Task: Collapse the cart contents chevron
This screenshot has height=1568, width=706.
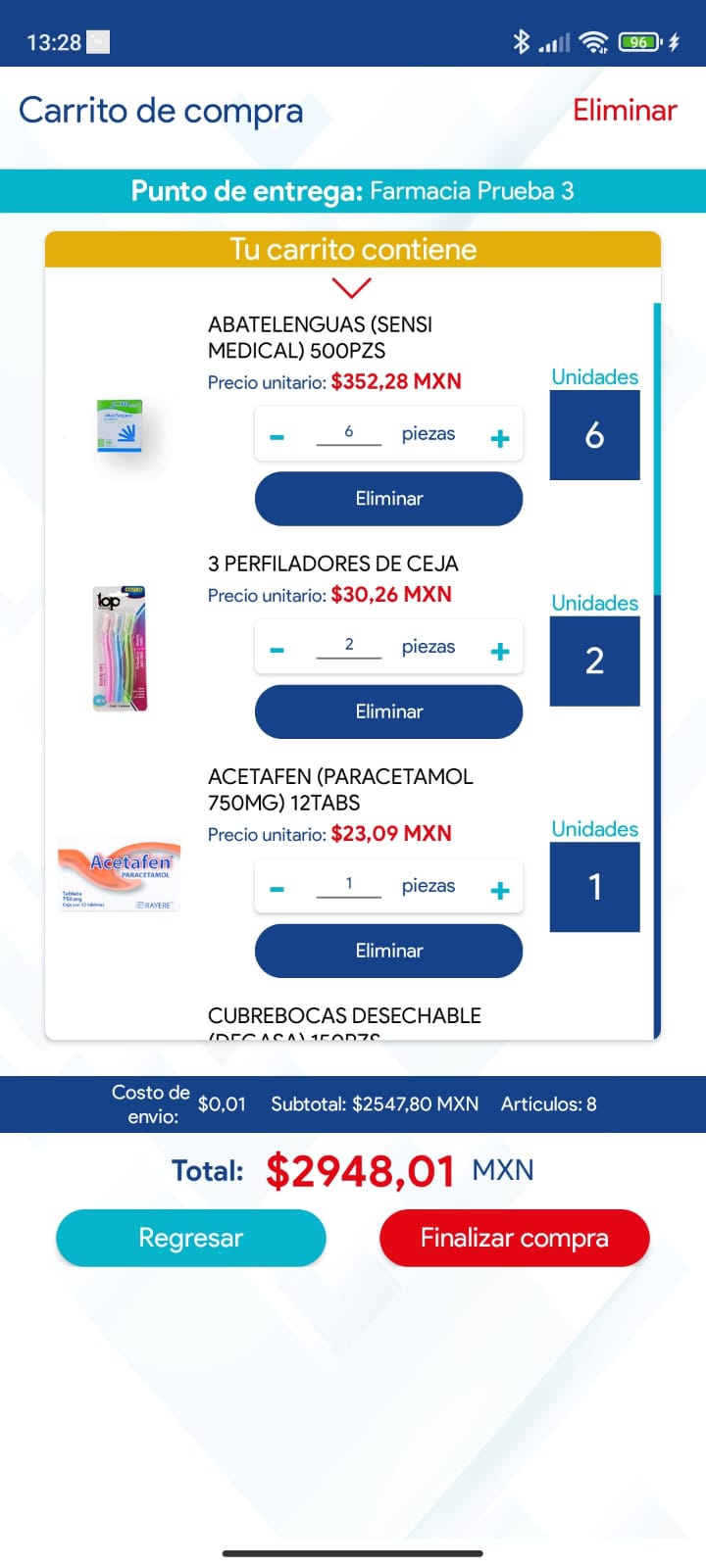Action: pos(351,287)
